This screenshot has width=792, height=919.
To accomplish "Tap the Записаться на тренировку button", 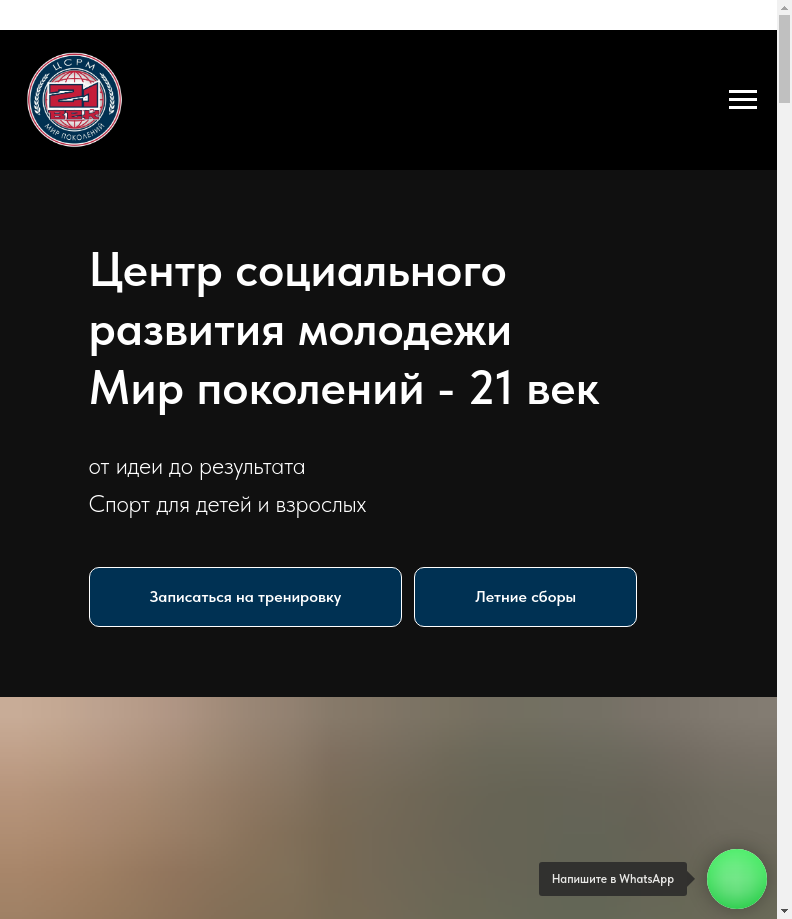I will point(245,597).
